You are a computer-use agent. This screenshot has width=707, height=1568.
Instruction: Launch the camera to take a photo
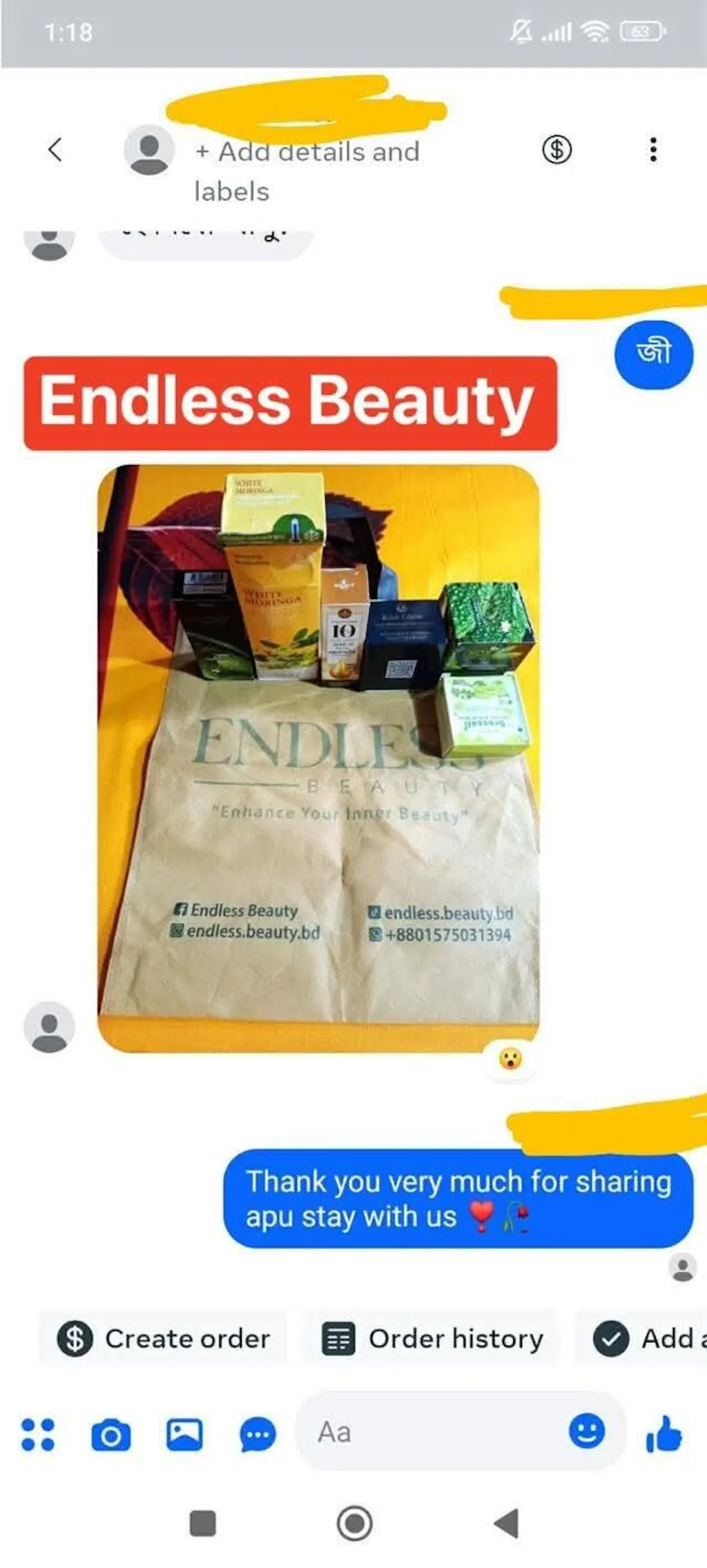tap(111, 1435)
